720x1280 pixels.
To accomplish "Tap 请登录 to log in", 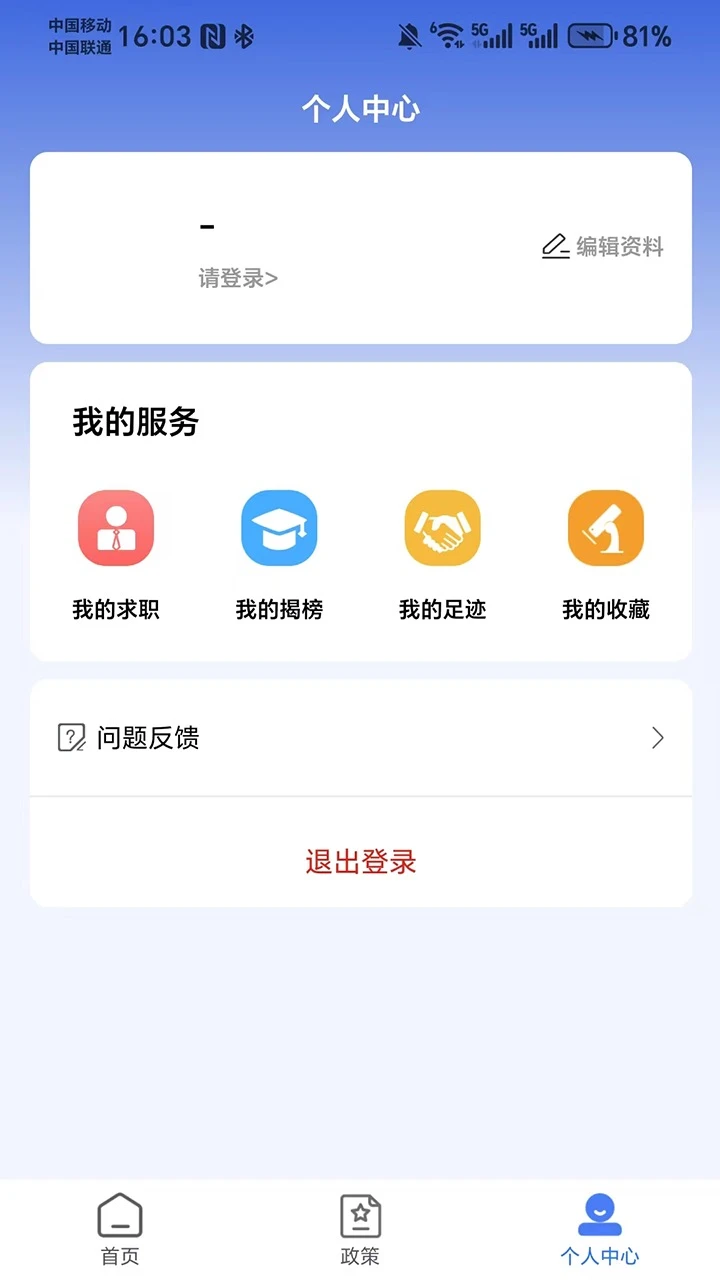I will click(236, 278).
